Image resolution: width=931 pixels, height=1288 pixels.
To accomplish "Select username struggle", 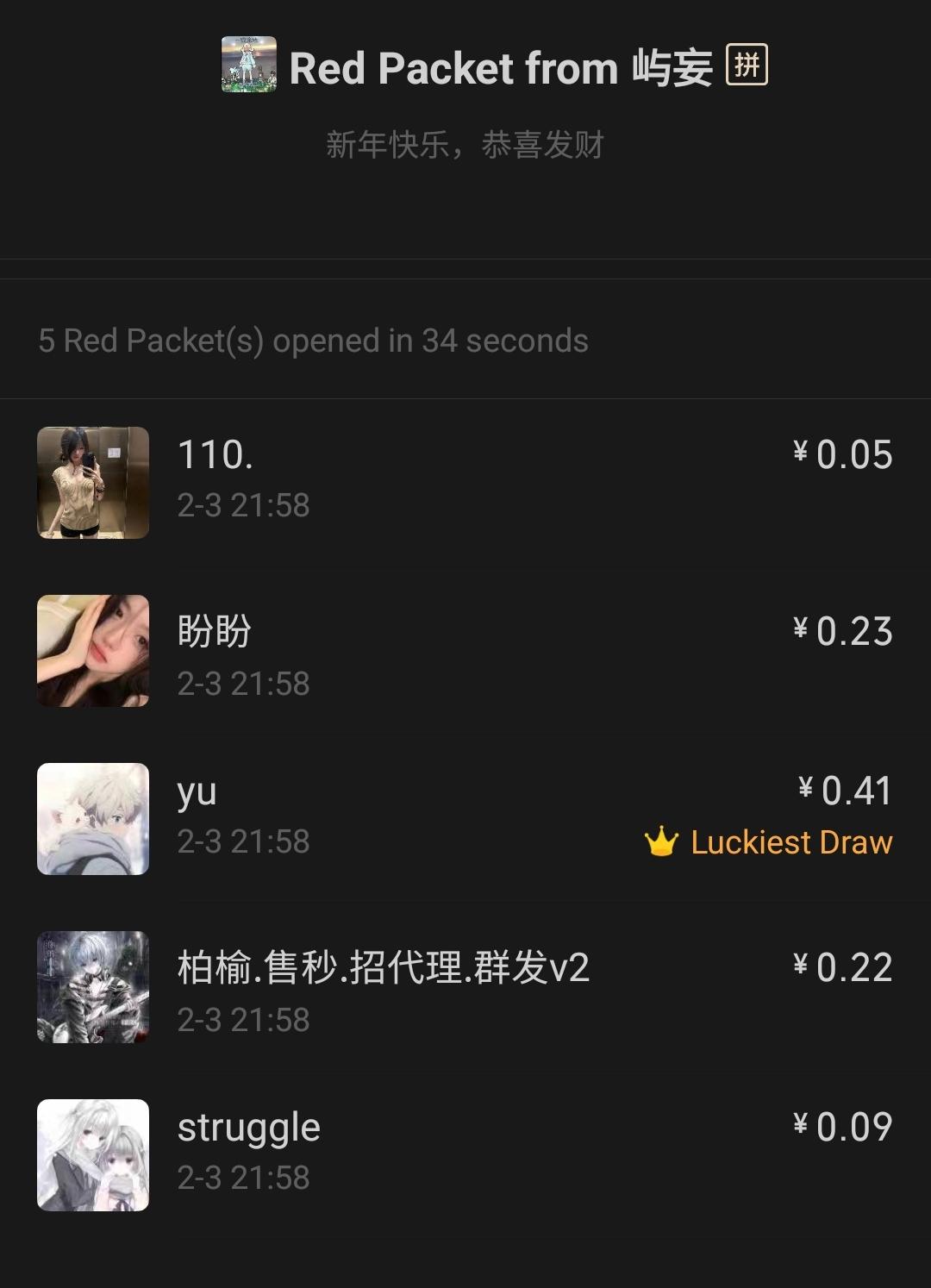I will 247,1126.
